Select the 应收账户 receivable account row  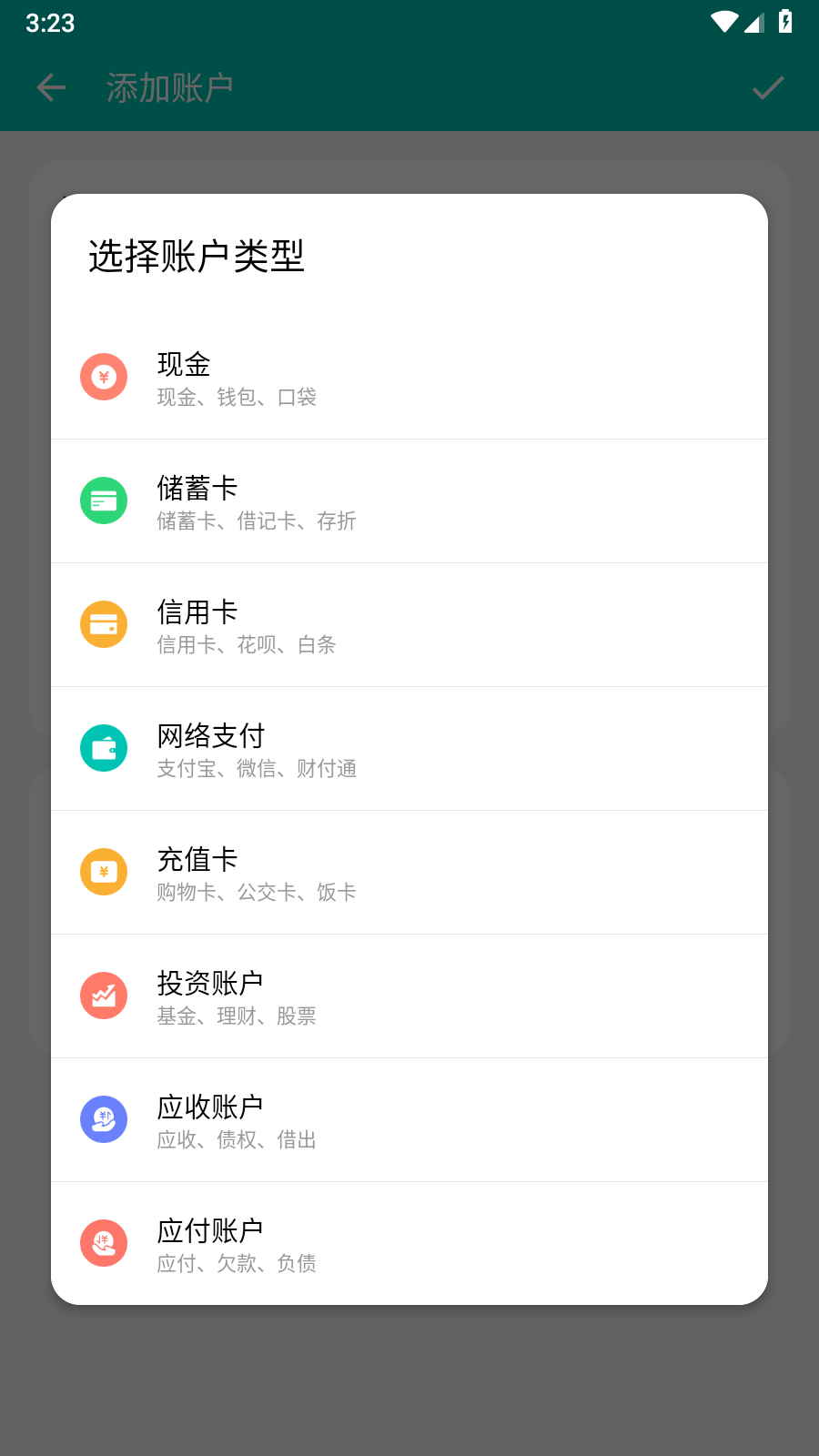click(x=409, y=1119)
